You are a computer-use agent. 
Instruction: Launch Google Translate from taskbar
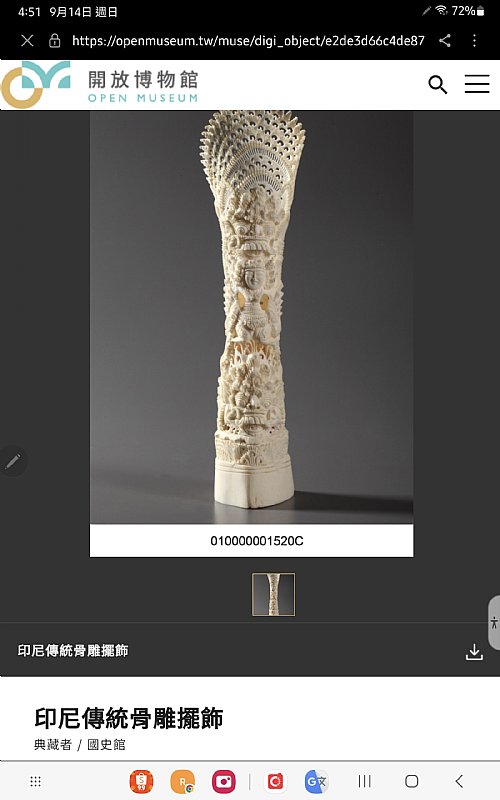click(316, 781)
